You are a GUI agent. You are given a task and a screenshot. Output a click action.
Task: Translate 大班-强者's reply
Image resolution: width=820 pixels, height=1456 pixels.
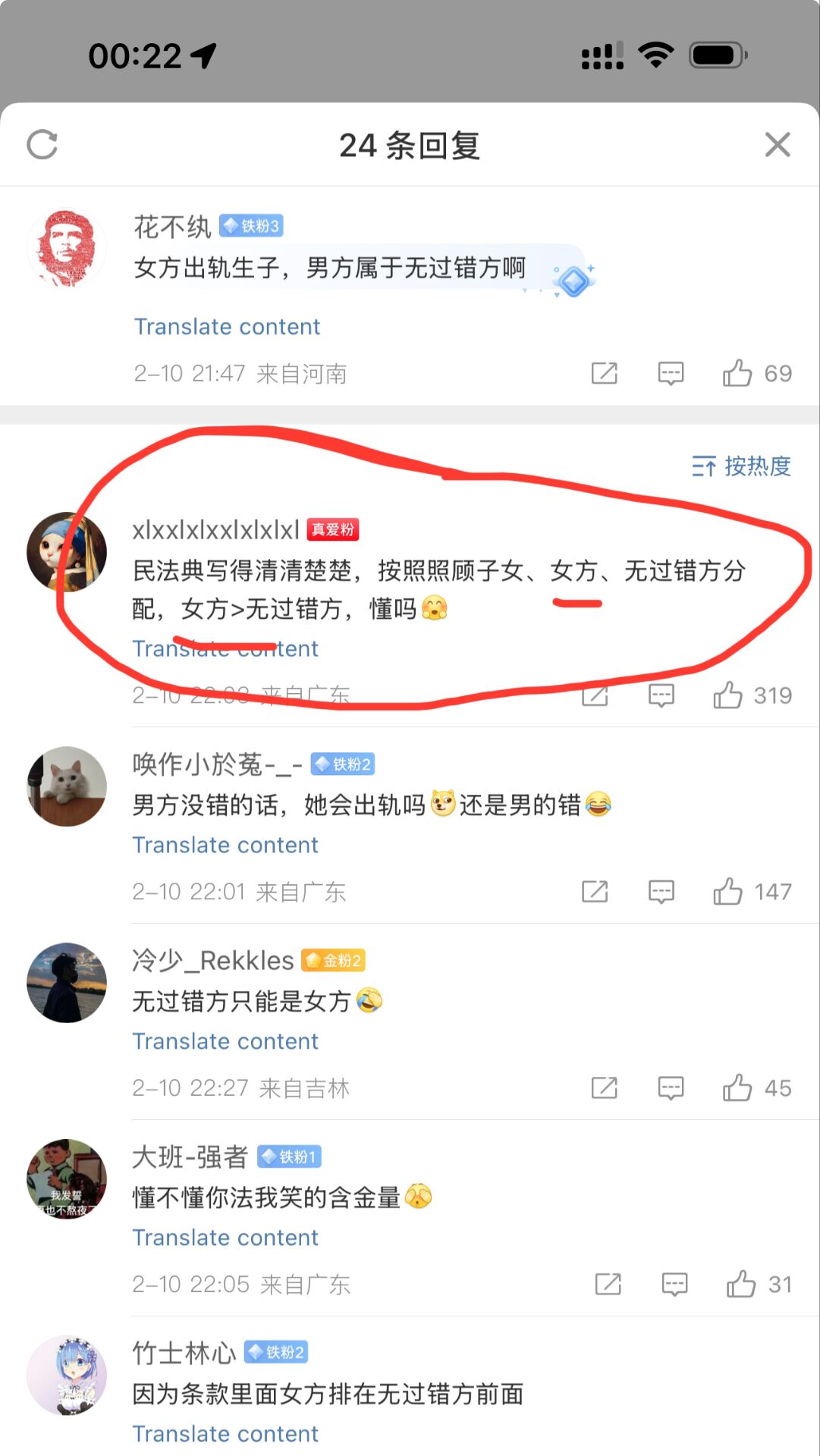click(x=225, y=1238)
